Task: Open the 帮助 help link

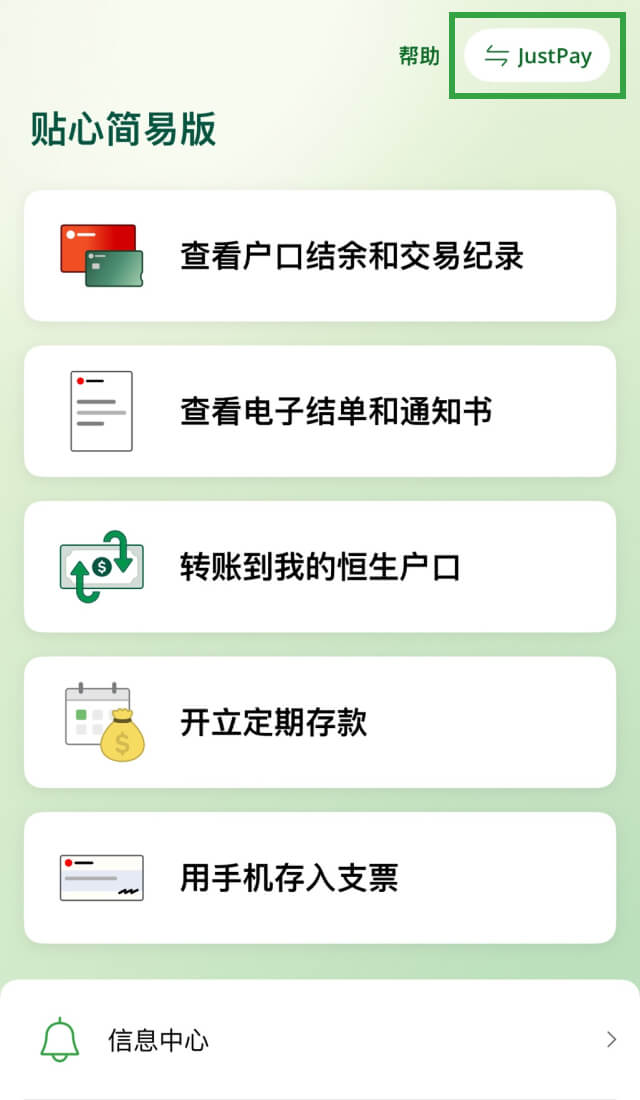Action: (419, 56)
